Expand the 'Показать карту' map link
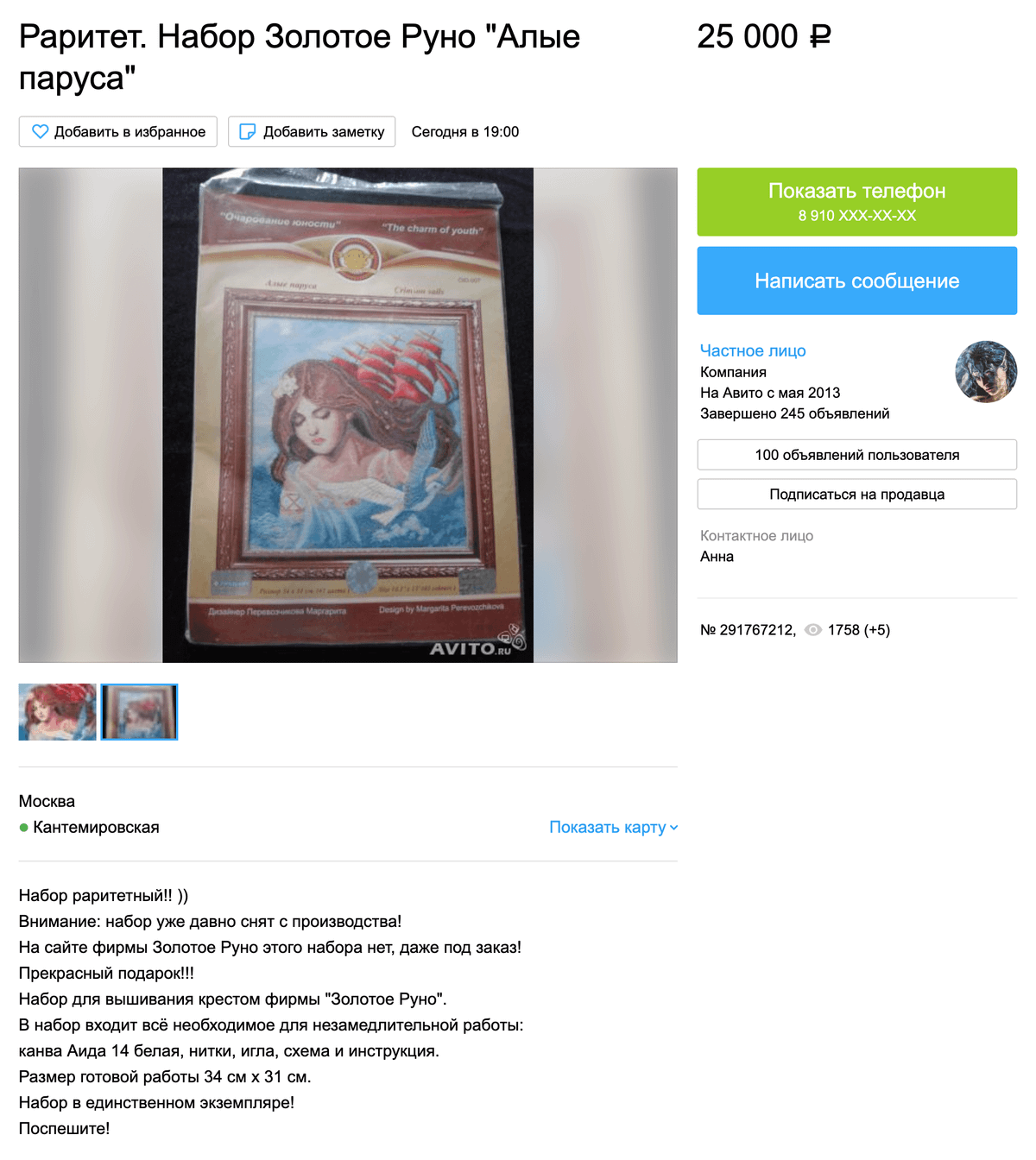The image size is (1036, 1160). [x=613, y=827]
